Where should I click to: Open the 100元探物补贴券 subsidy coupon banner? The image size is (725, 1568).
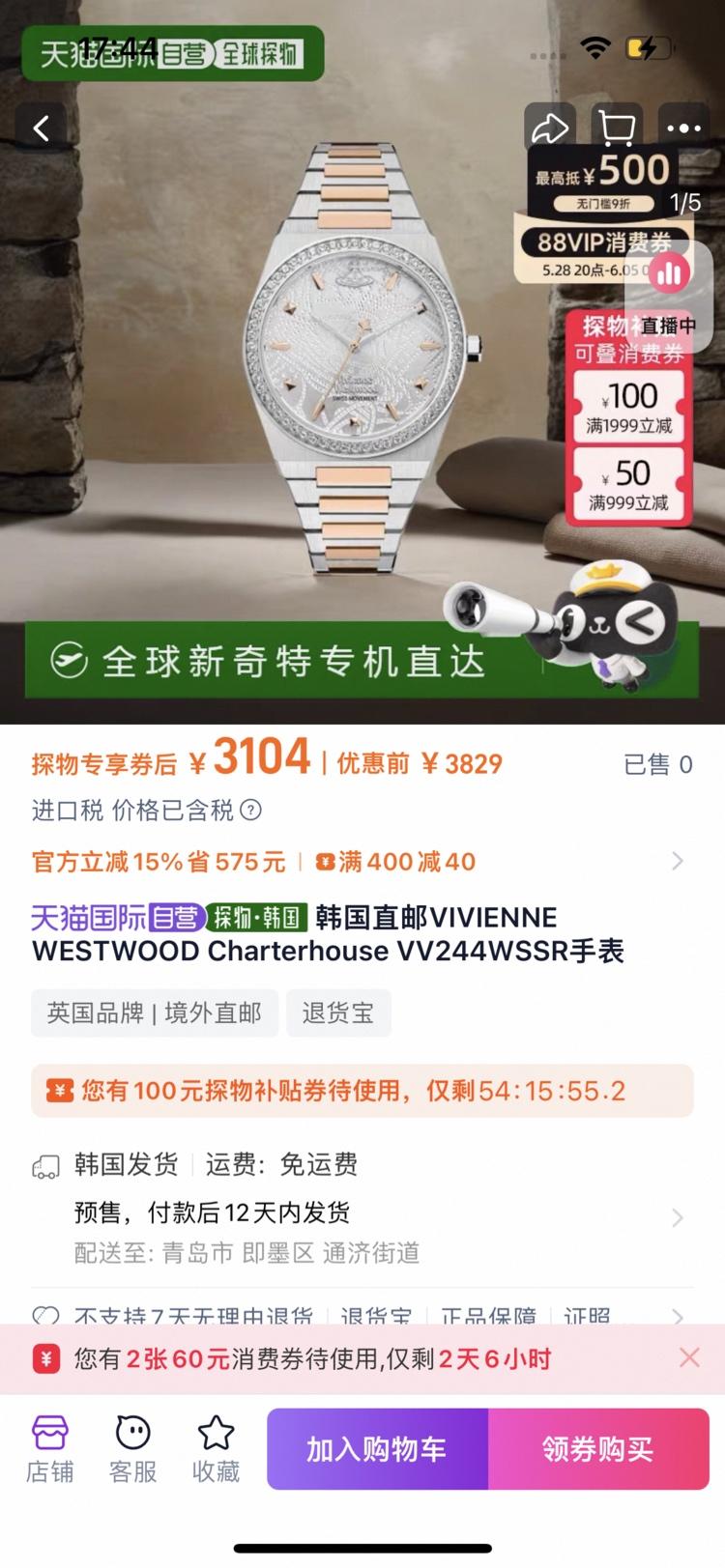tap(362, 1091)
